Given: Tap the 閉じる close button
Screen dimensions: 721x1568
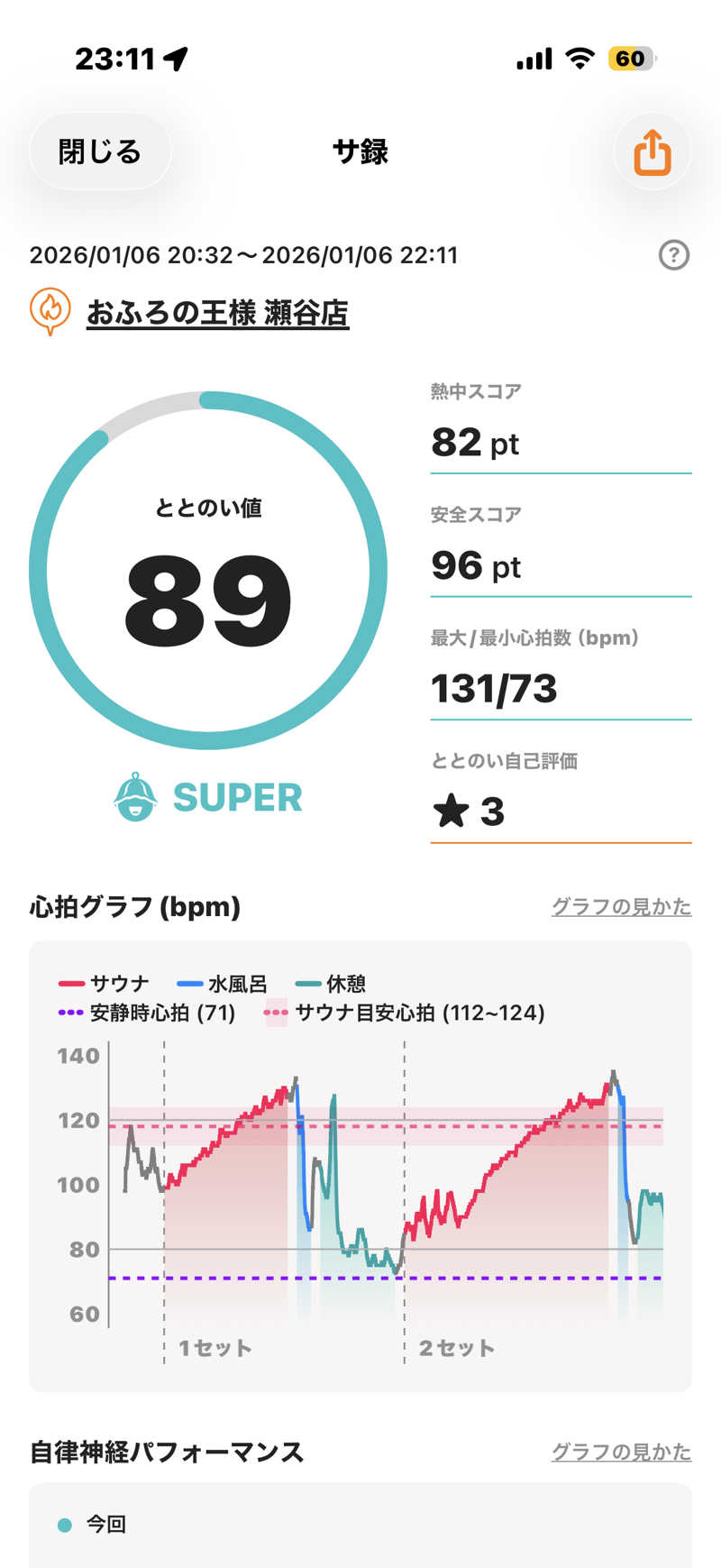Looking at the screenshot, I should (100, 151).
